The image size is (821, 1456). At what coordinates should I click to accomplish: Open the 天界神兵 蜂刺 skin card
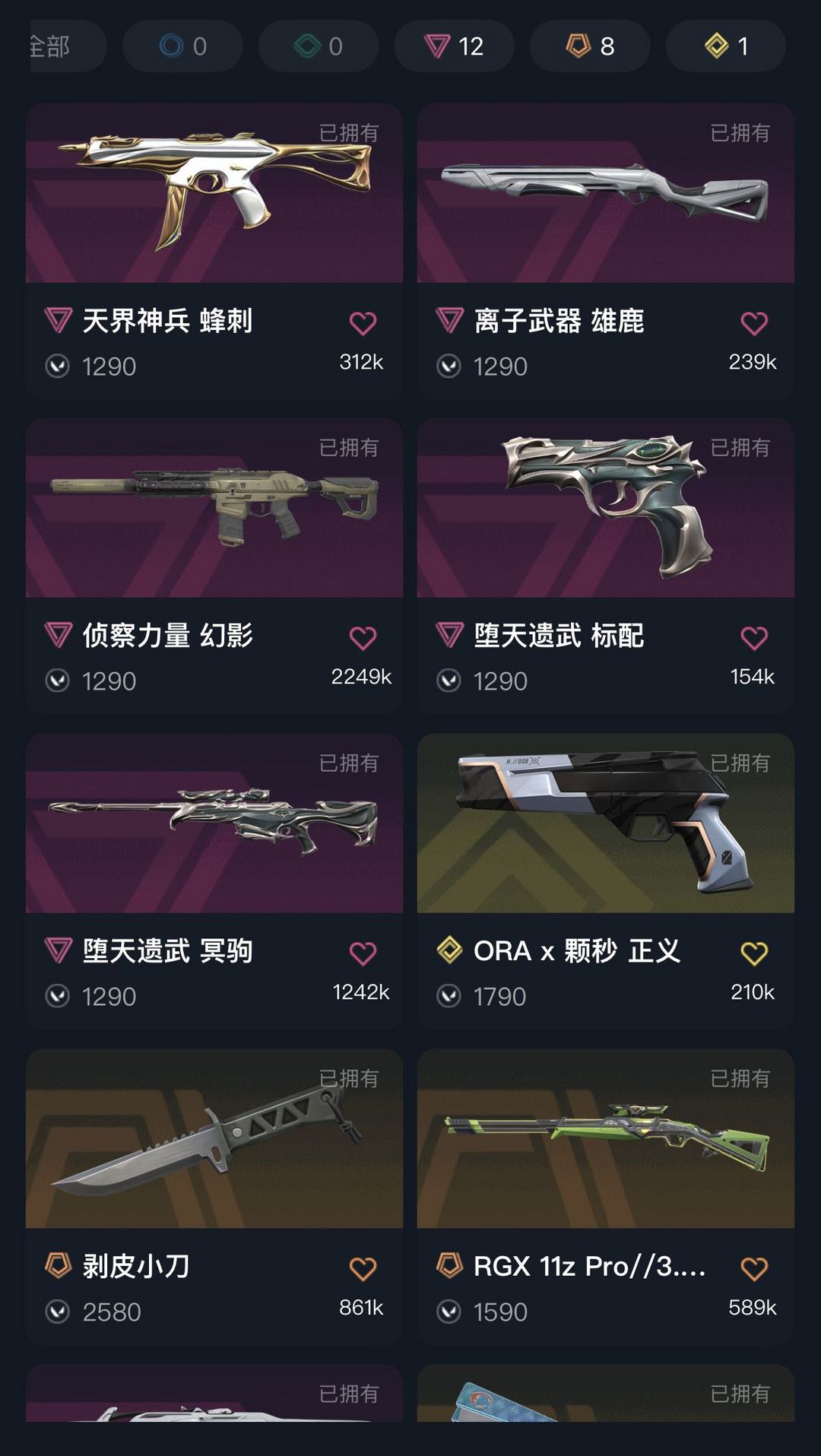pyautogui.click(x=214, y=194)
